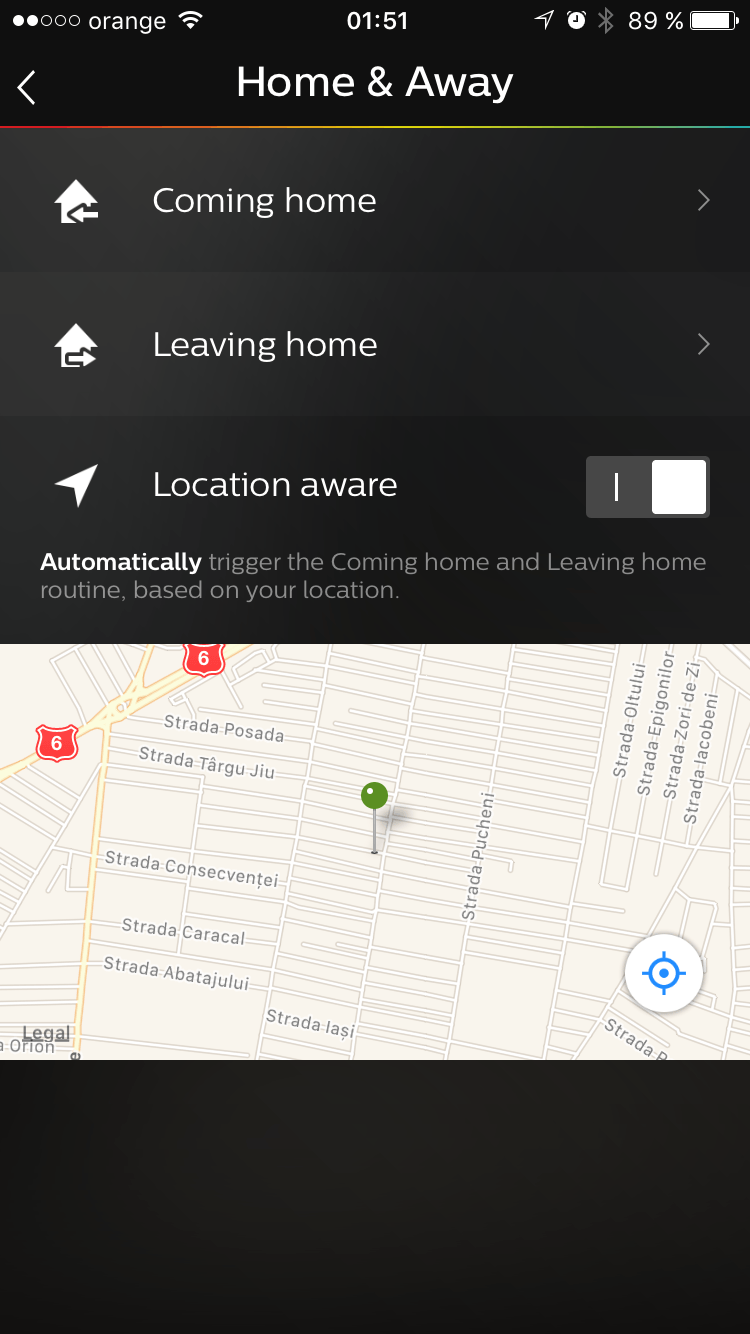750x1334 pixels.
Task: Go back from Home & Away
Action: click(x=28, y=87)
